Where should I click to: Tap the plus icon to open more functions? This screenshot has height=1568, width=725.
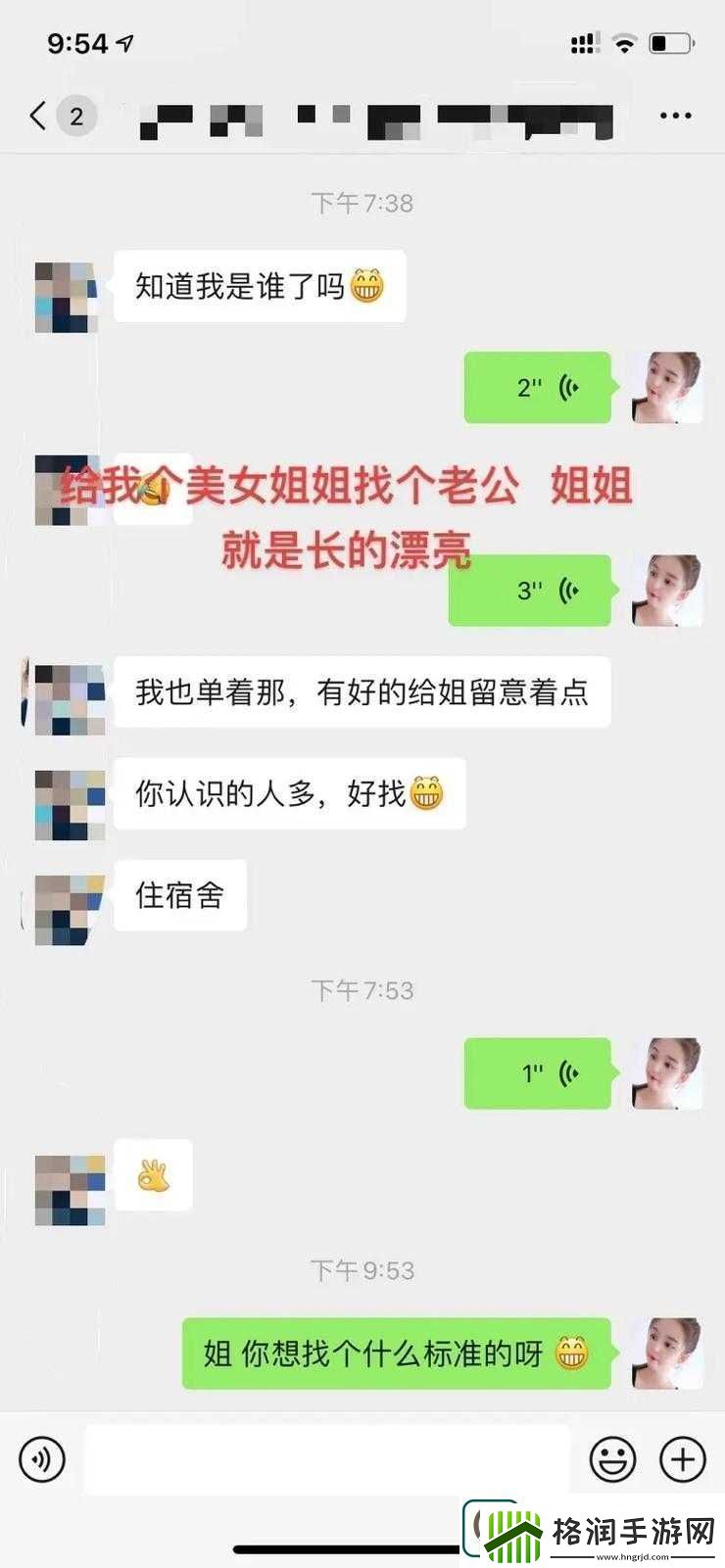pyautogui.click(x=683, y=1458)
